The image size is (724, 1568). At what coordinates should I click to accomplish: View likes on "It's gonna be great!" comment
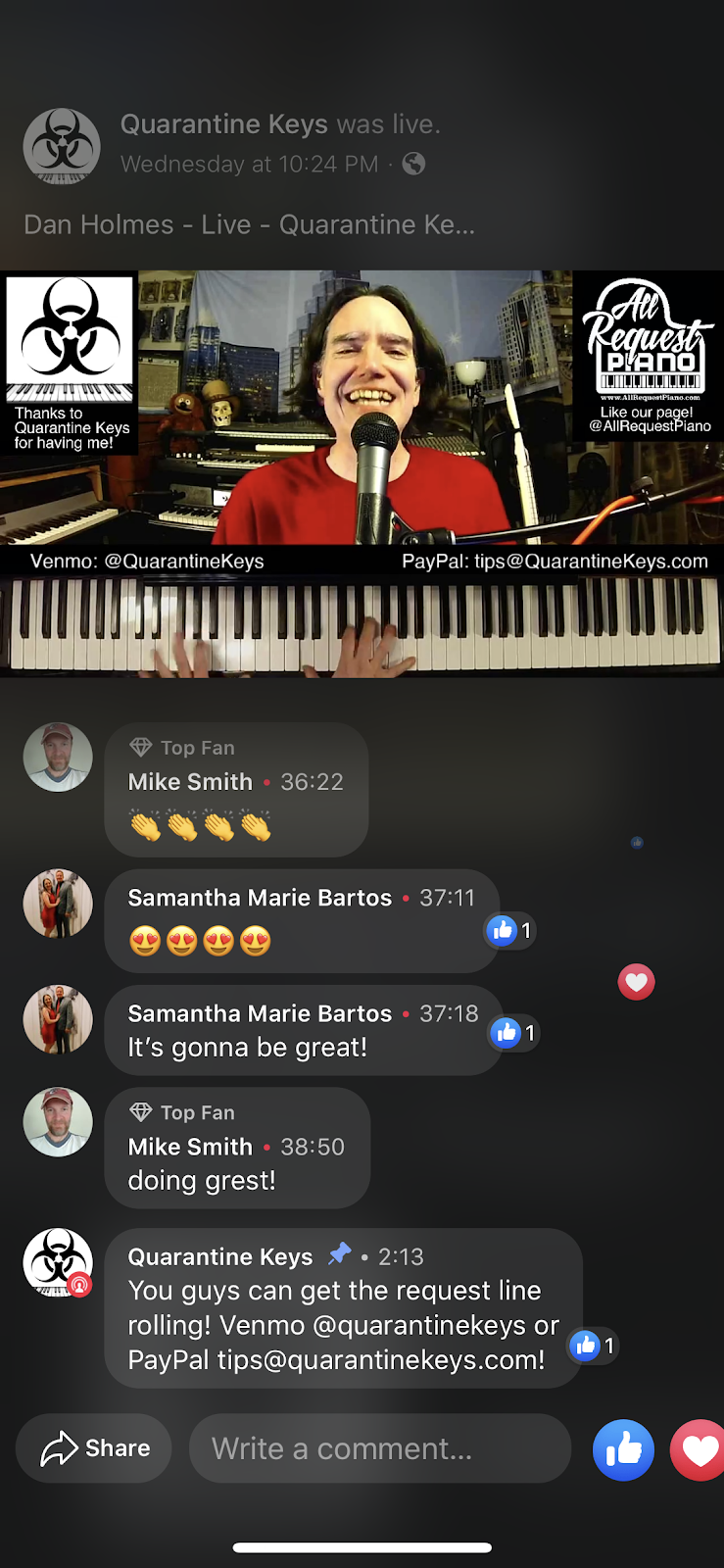click(513, 1033)
